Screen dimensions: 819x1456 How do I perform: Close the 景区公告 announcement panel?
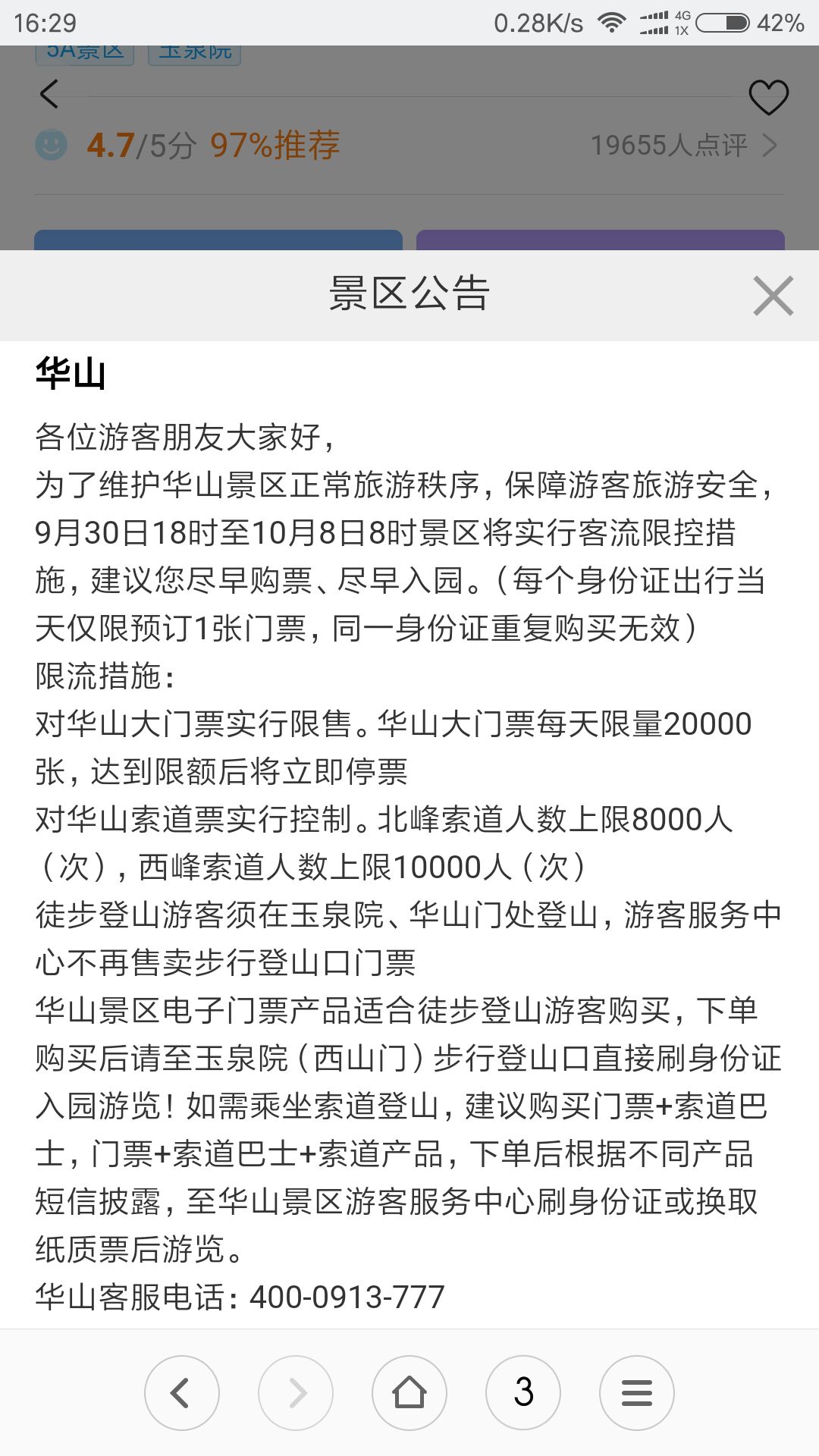[773, 296]
